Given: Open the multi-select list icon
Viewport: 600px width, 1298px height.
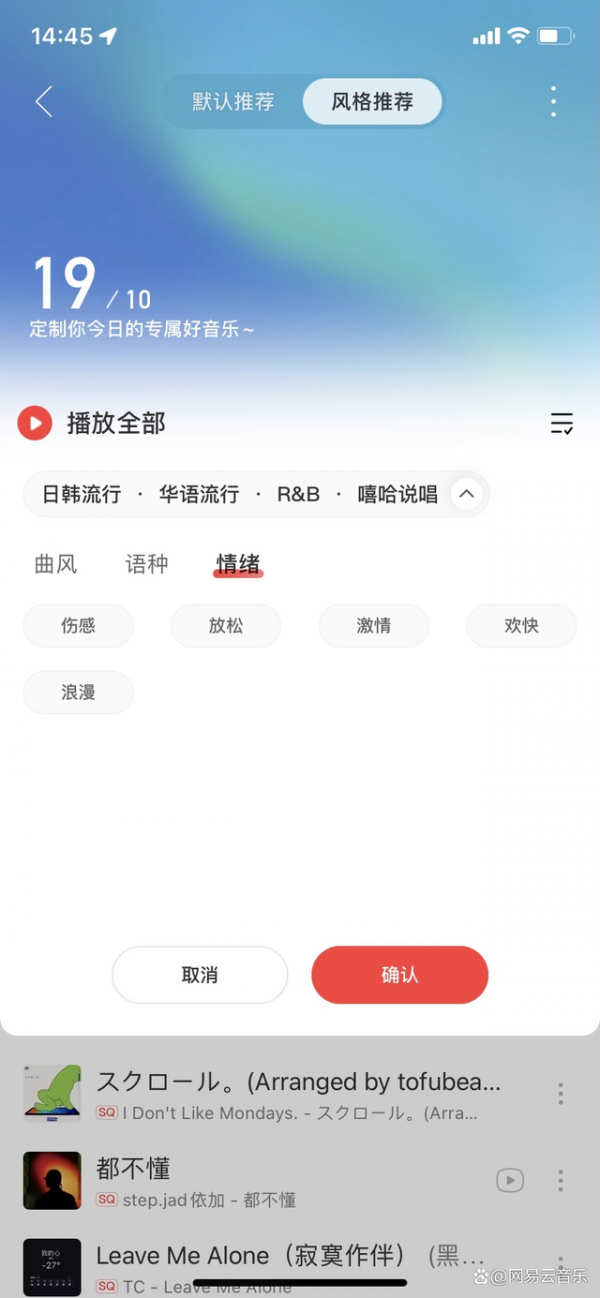Looking at the screenshot, I should coord(561,423).
